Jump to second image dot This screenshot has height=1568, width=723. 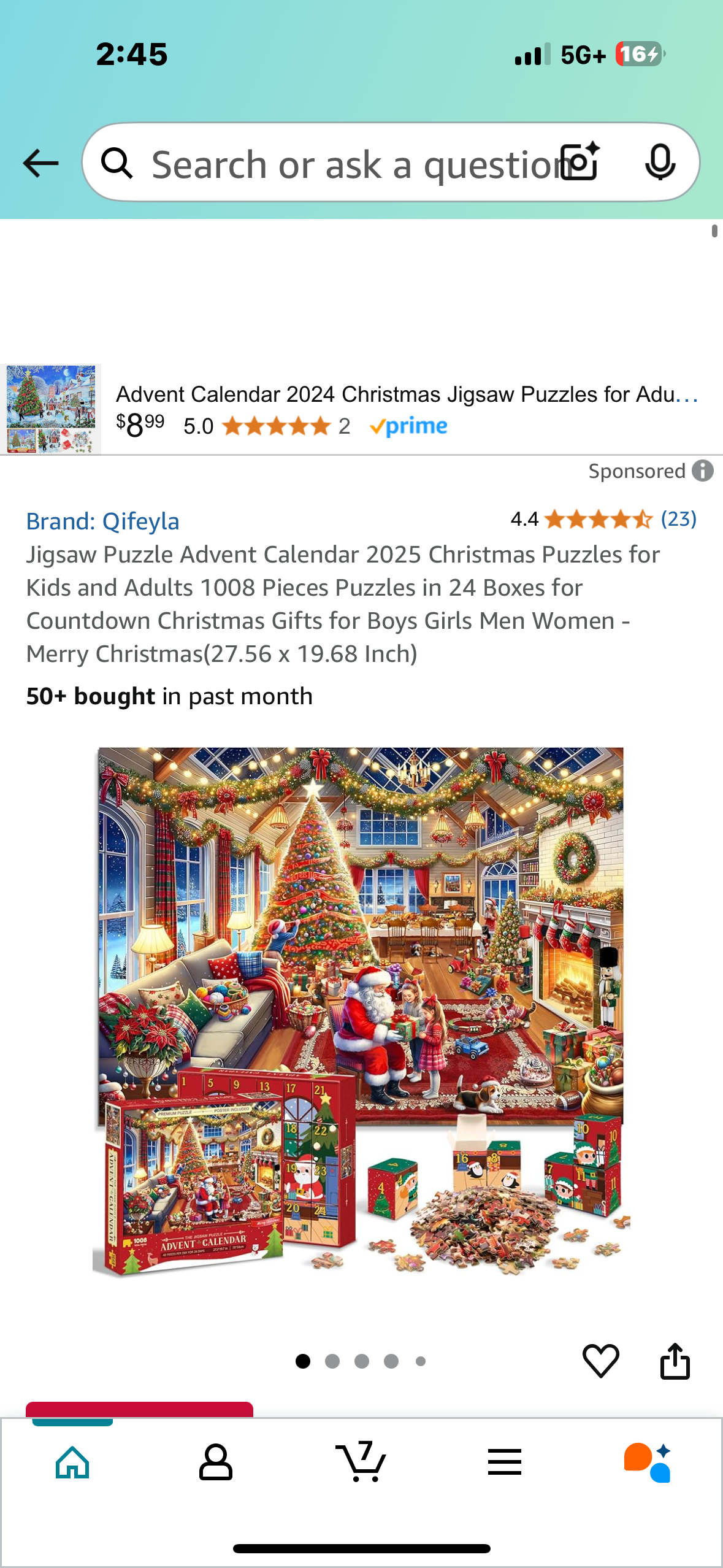tap(332, 1361)
